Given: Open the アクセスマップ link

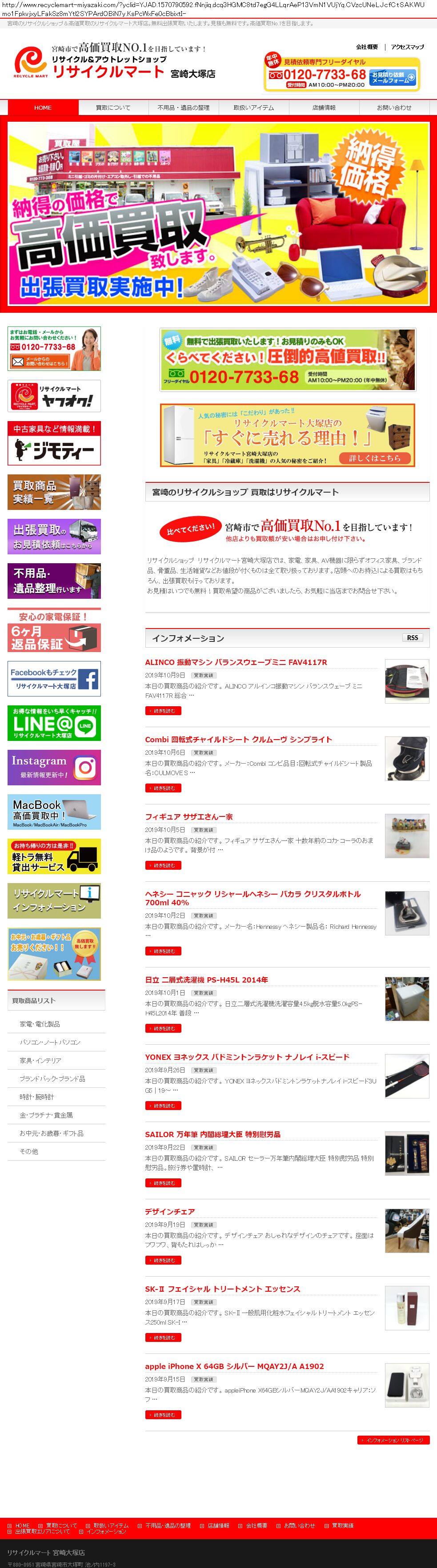Looking at the screenshot, I should (407, 47).
